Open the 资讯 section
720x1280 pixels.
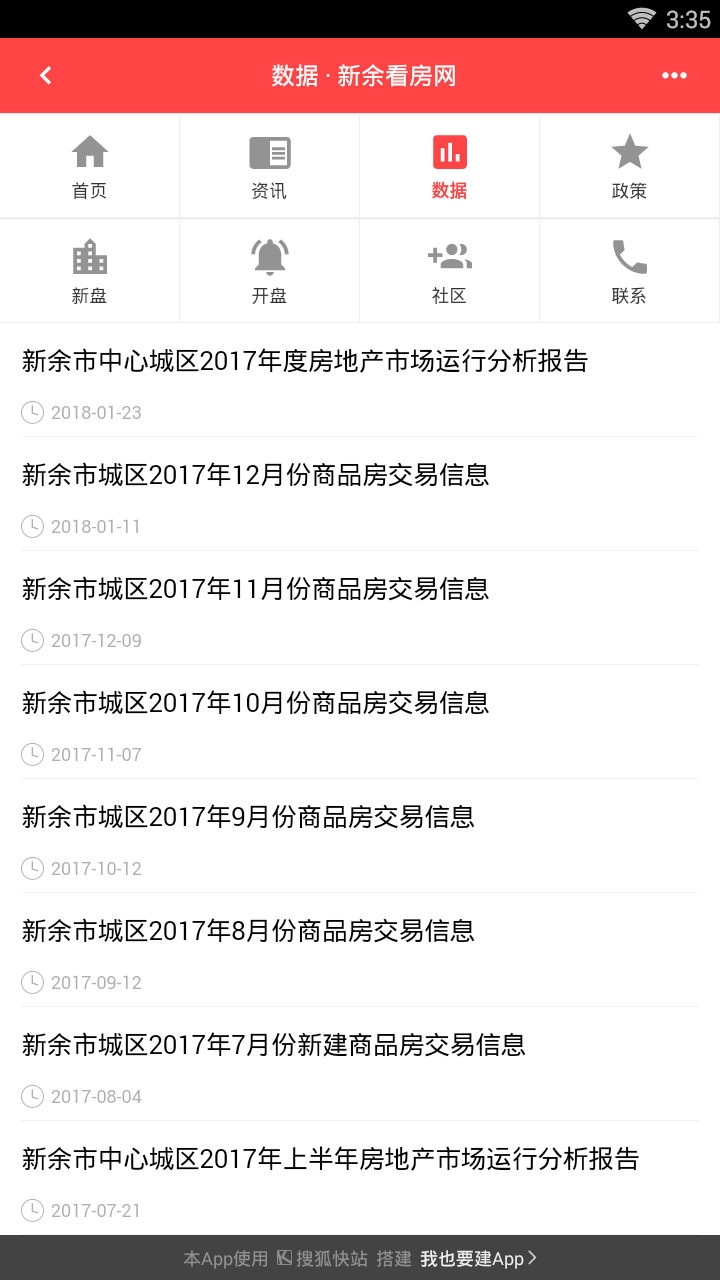pos(270,166)
